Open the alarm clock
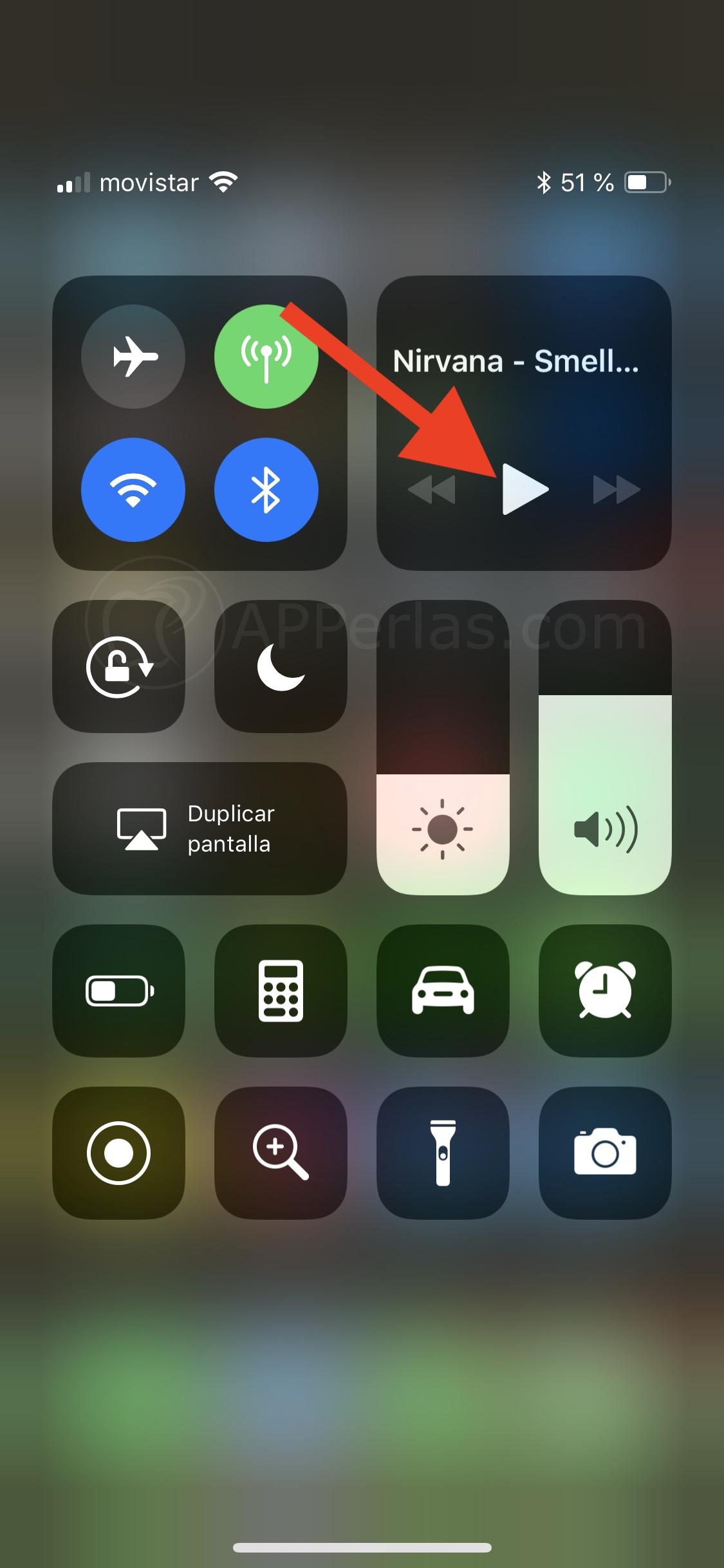Image resolution: width=724 pixels, height=1568 pixels. point(605,991)
